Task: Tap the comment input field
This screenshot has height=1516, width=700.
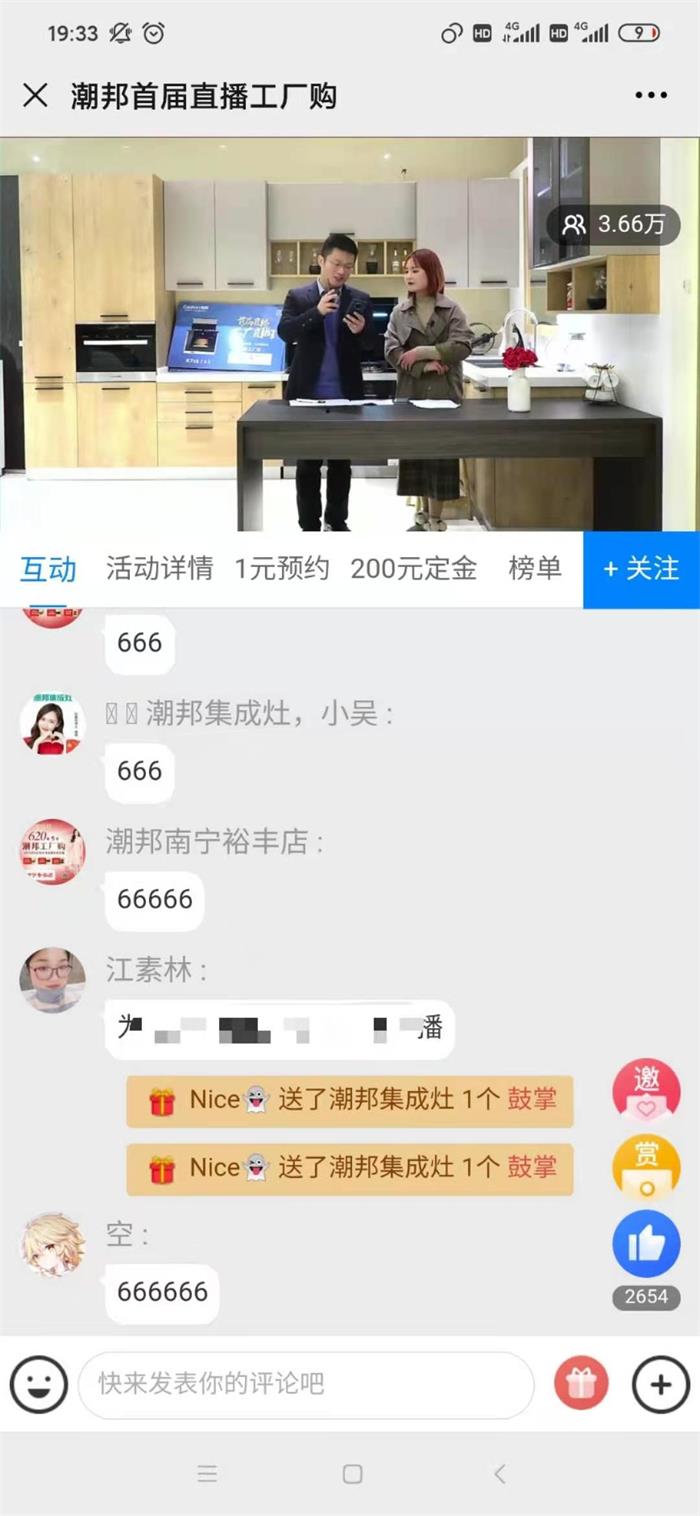Action: (x=305, y=1385)
